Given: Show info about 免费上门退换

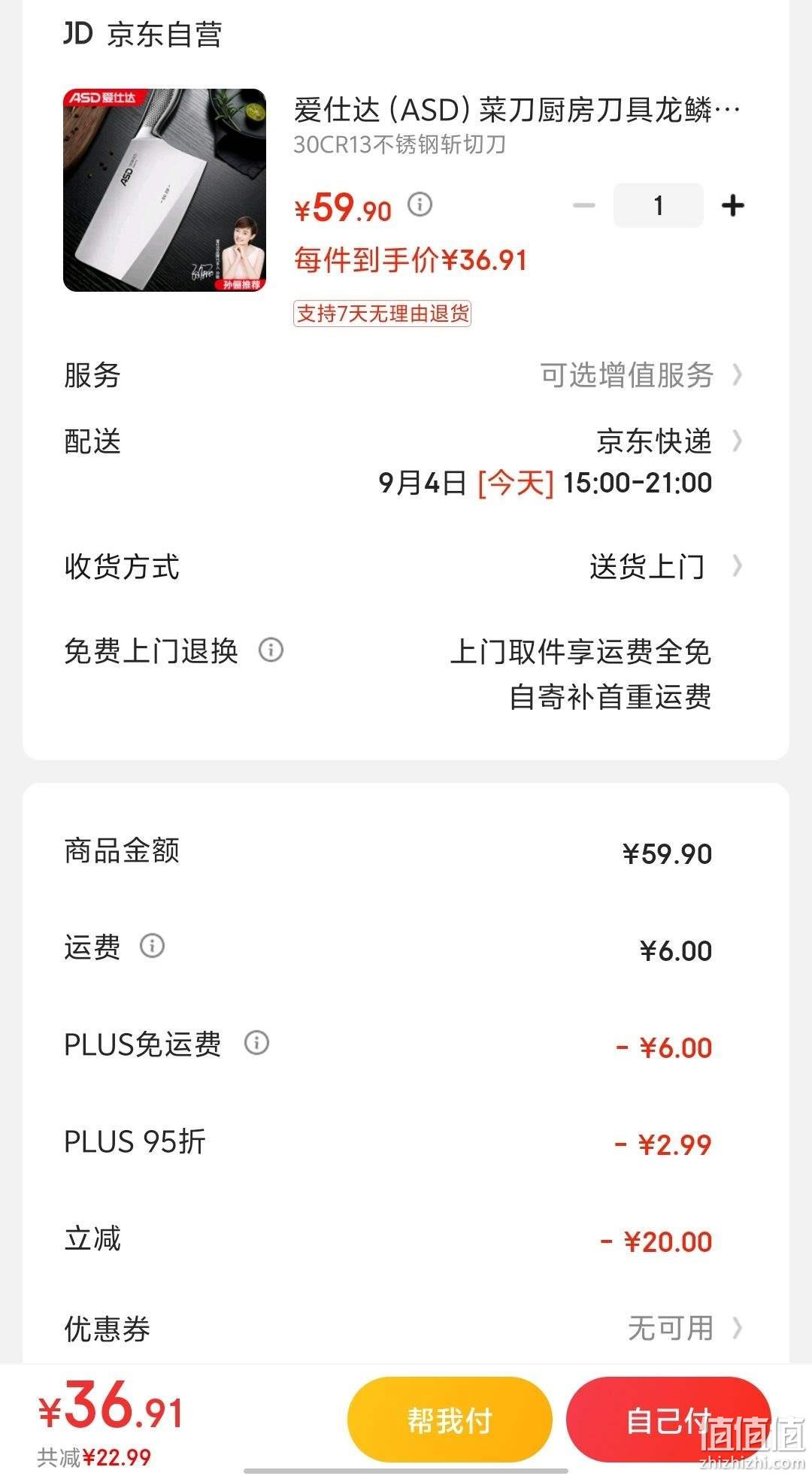Looking at the screenshot, I should point(271,650).
